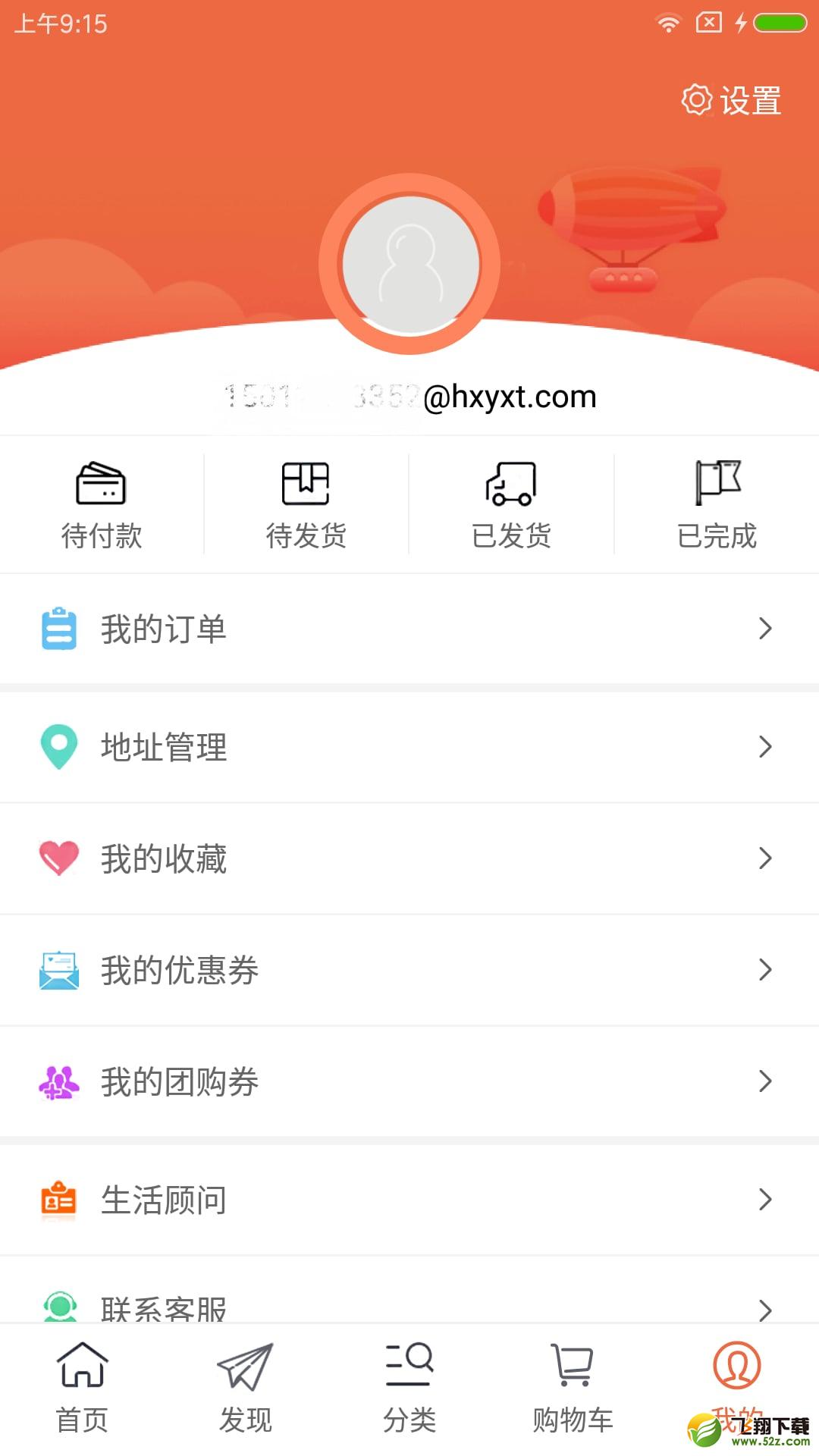Open 我的订单 row
Image resolution: width=819 pixels, height=1456 pixels.
click(409, 629)
